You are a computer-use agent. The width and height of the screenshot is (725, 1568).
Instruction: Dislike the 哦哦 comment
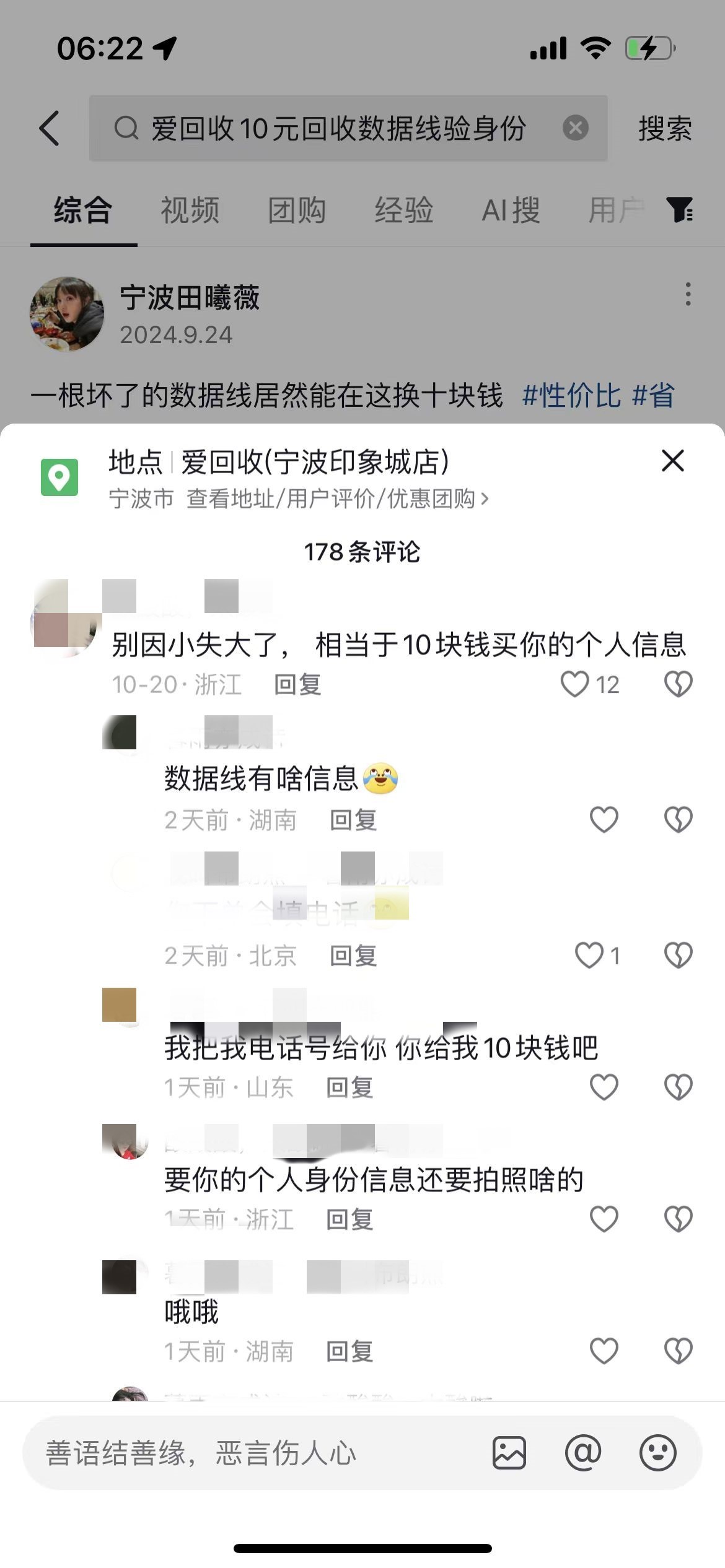(x=678, y=1351)
